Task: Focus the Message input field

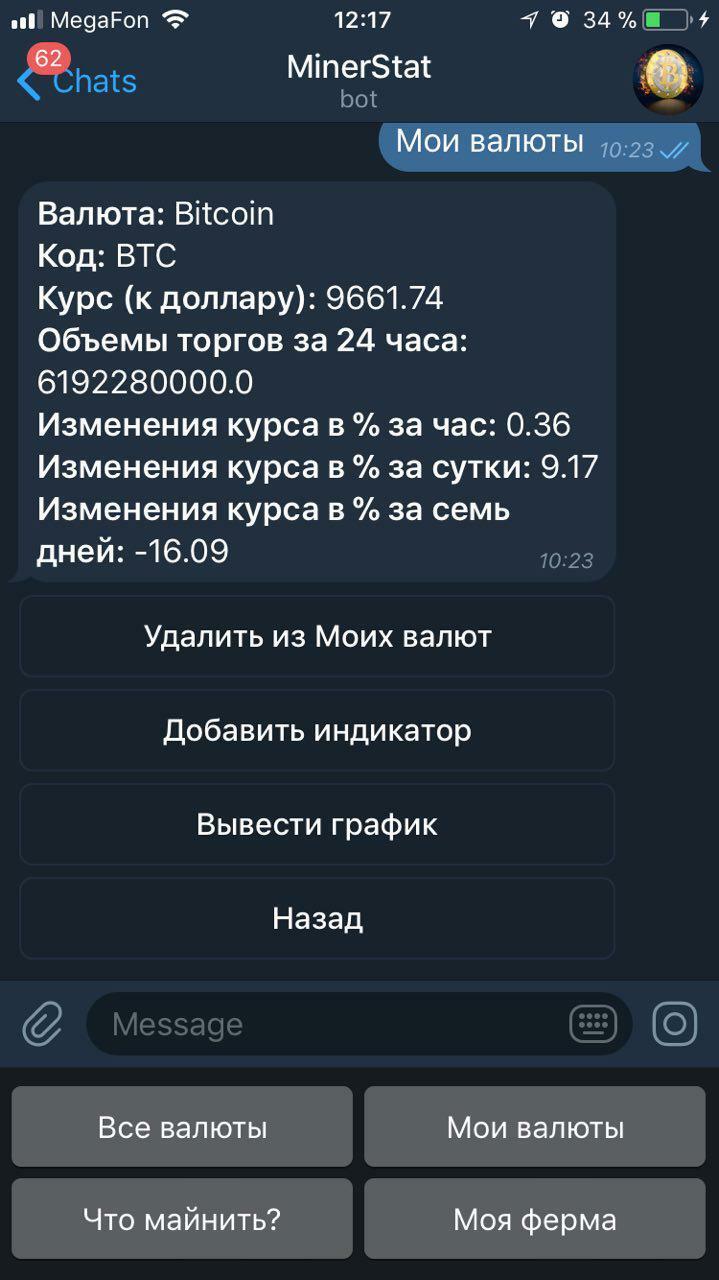Action: (x=330, y=1024)
